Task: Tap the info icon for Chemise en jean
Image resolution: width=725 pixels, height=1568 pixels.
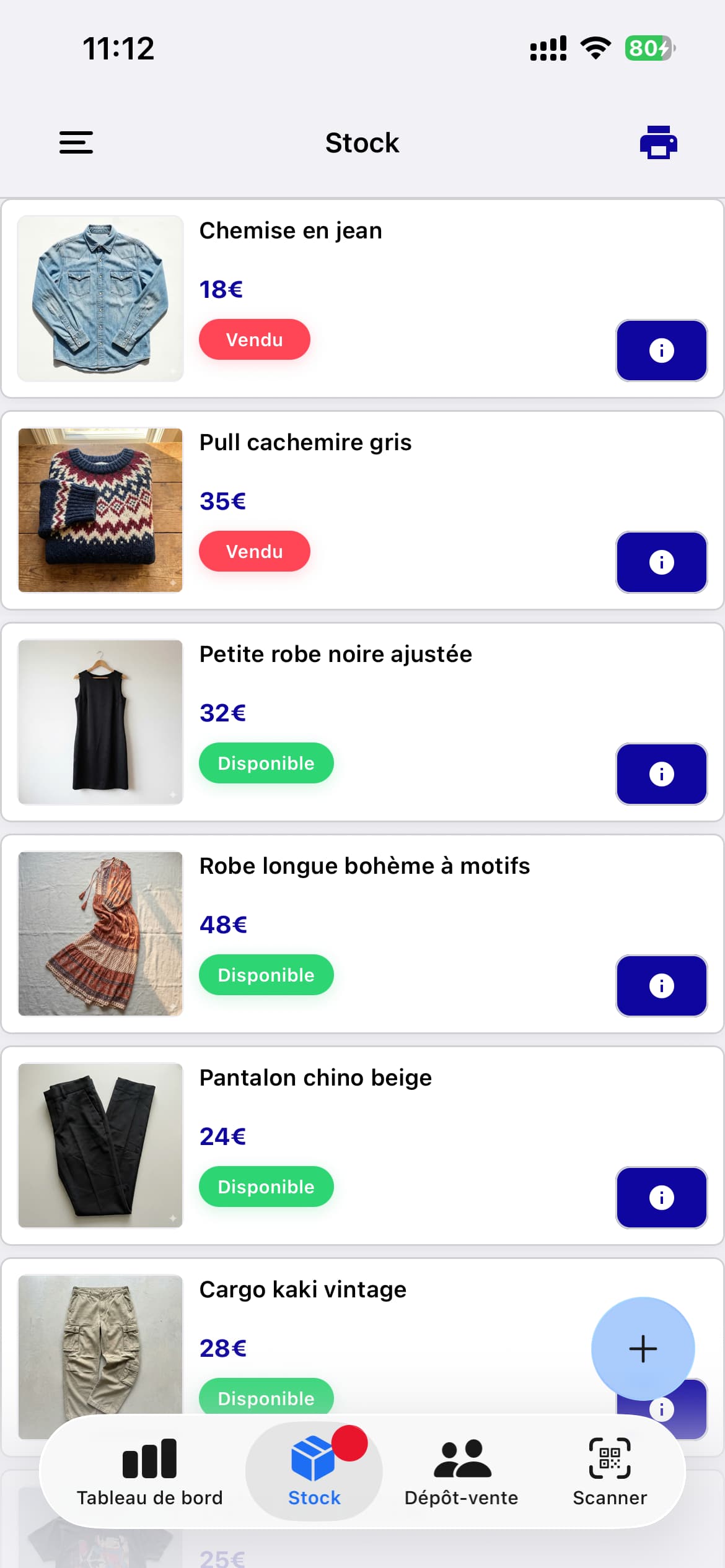Action: [x=661, y=351]
